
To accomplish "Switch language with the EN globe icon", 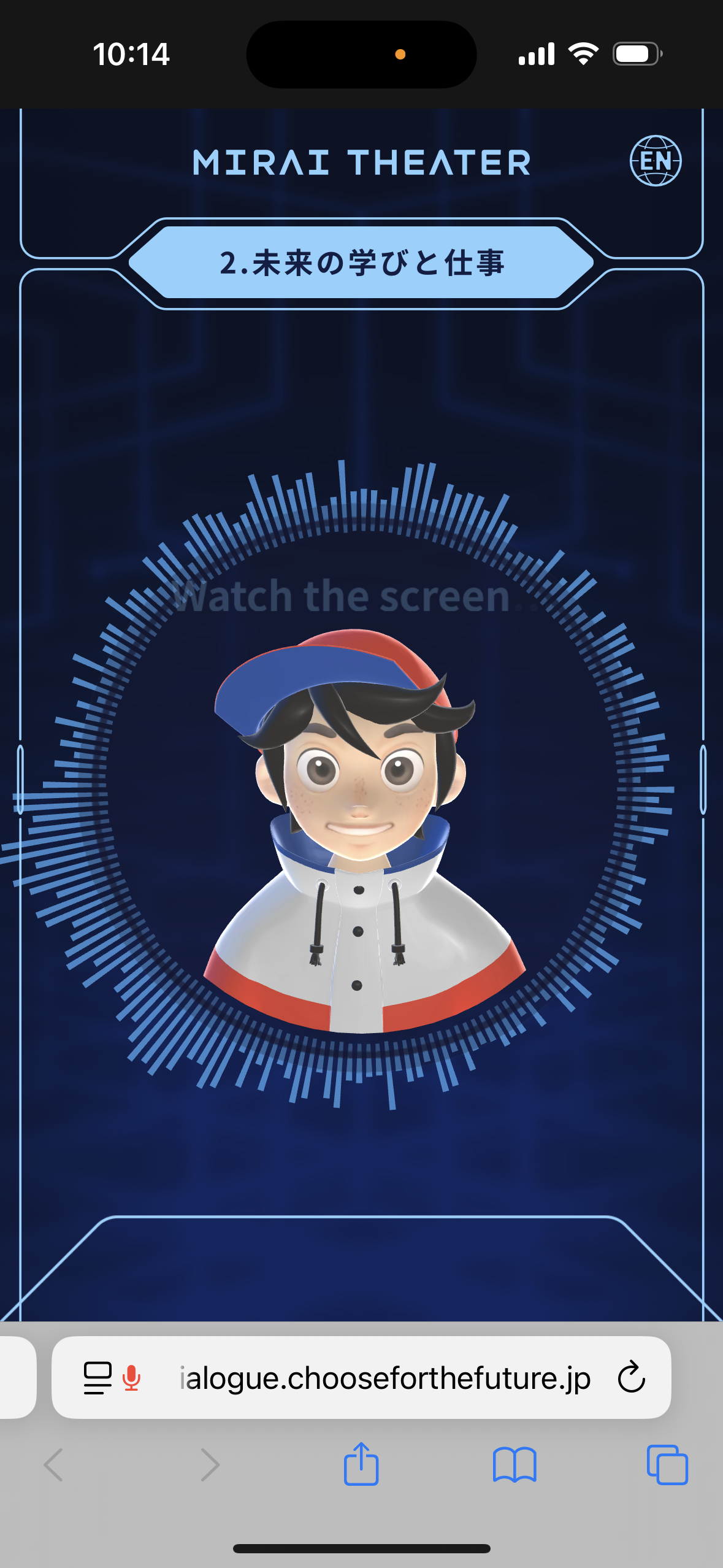I will (655, 161).
